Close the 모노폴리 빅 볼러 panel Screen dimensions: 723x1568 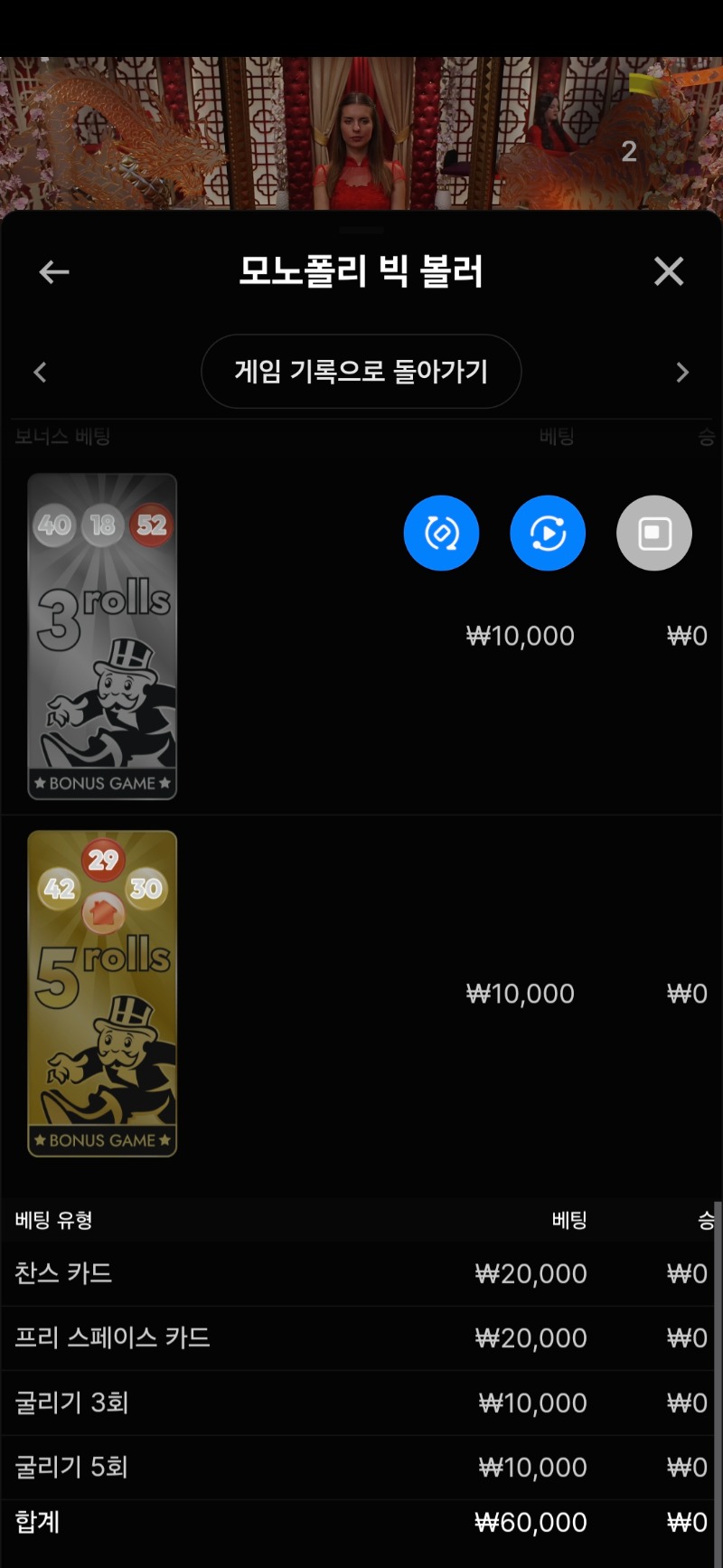(x=669, y=271)
